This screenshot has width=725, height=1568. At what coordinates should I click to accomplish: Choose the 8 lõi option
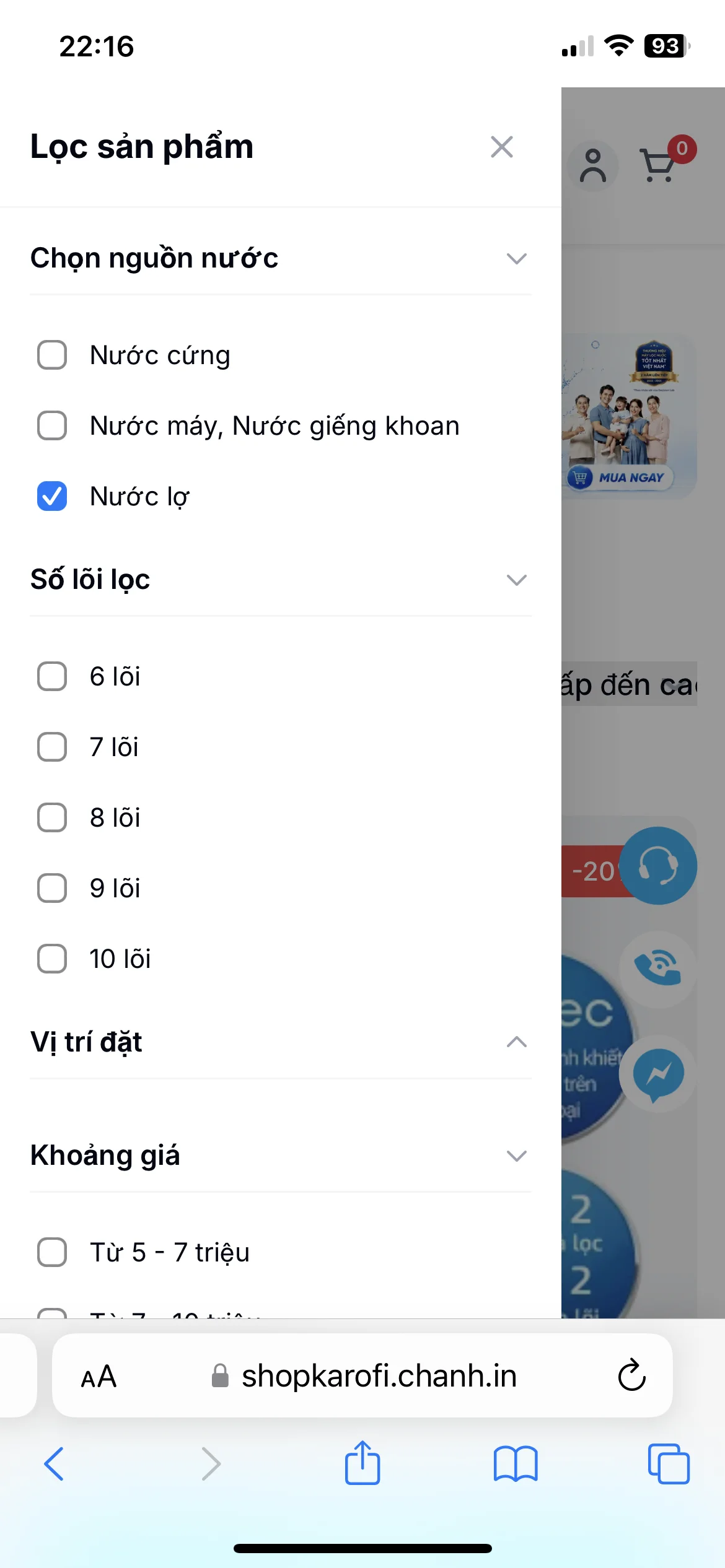click(x=52, y=817)
